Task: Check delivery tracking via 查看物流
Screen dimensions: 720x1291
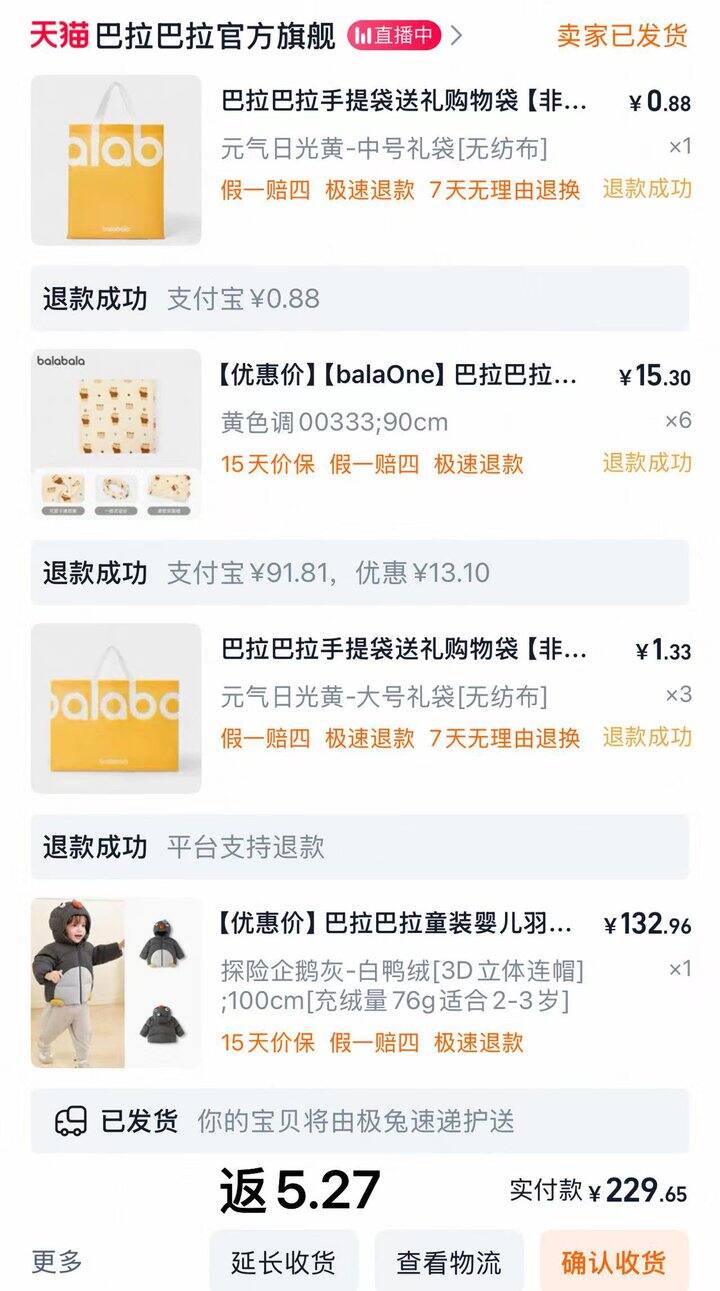Action: tap(449, 1262)
